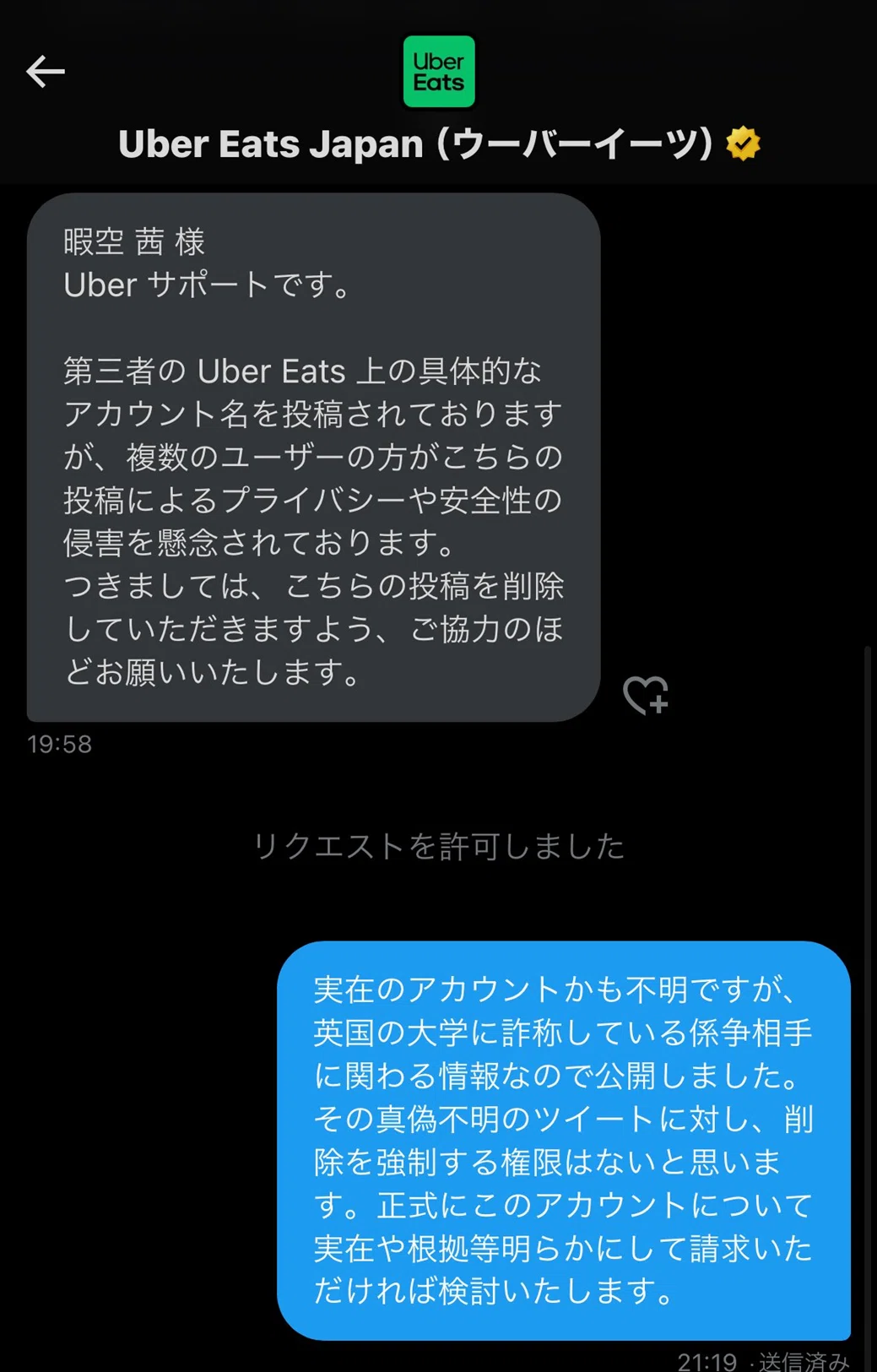877x1372 pixels.
Task: Go back using the arrow icon
Action: click(46, 72)
